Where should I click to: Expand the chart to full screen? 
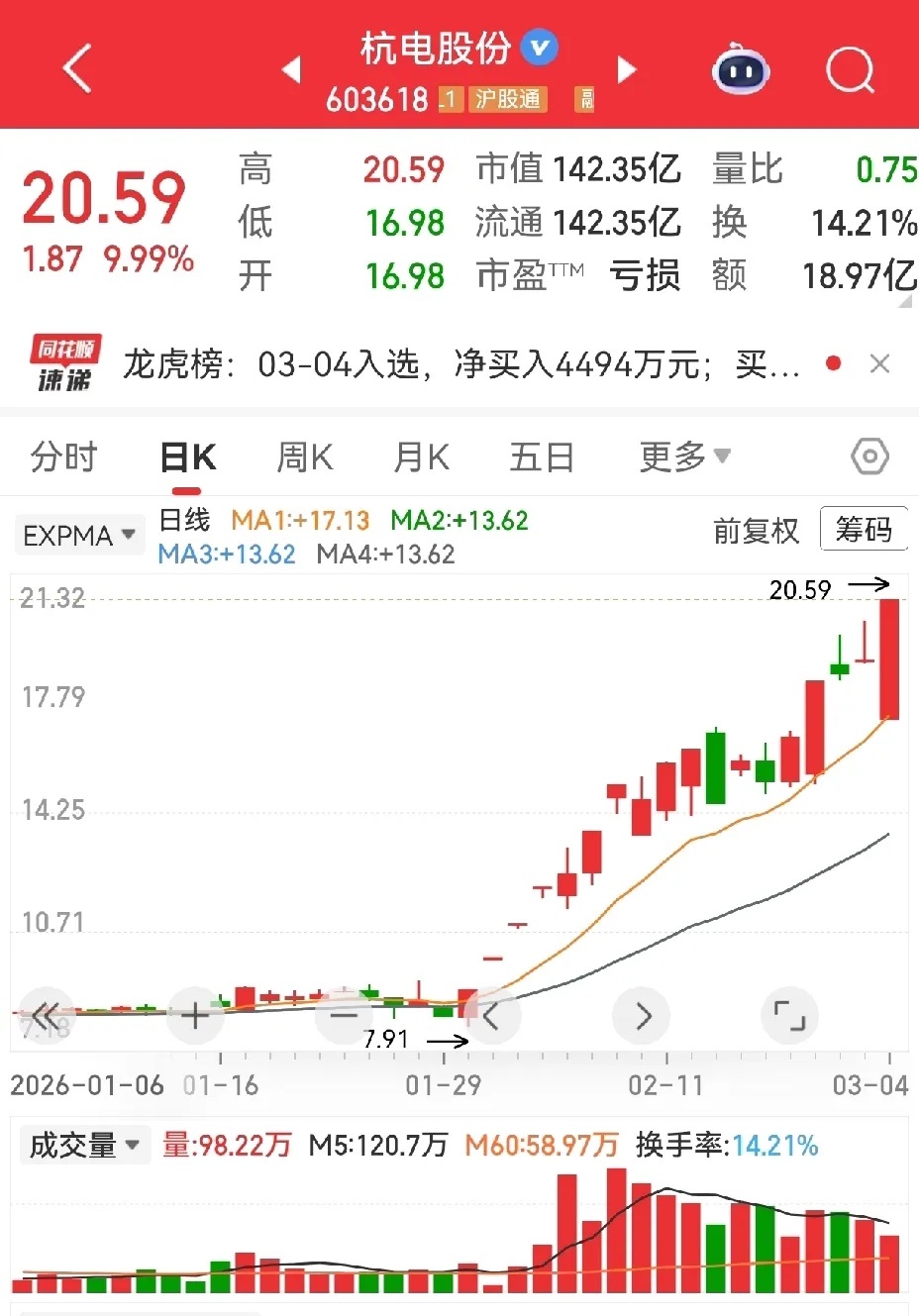click(x=789, y=1015)
